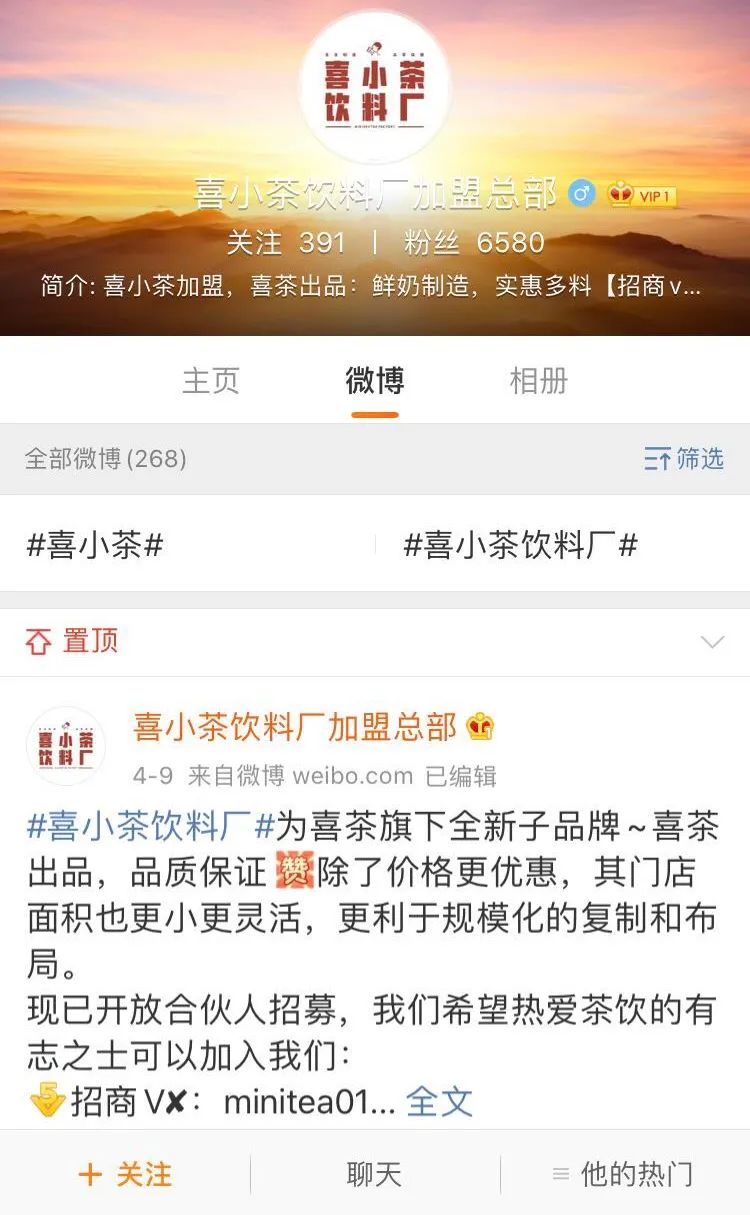This screenshot has width=750, height=1215.
Task: Tap the VIP1 membership badge
Action: (643, 195)
